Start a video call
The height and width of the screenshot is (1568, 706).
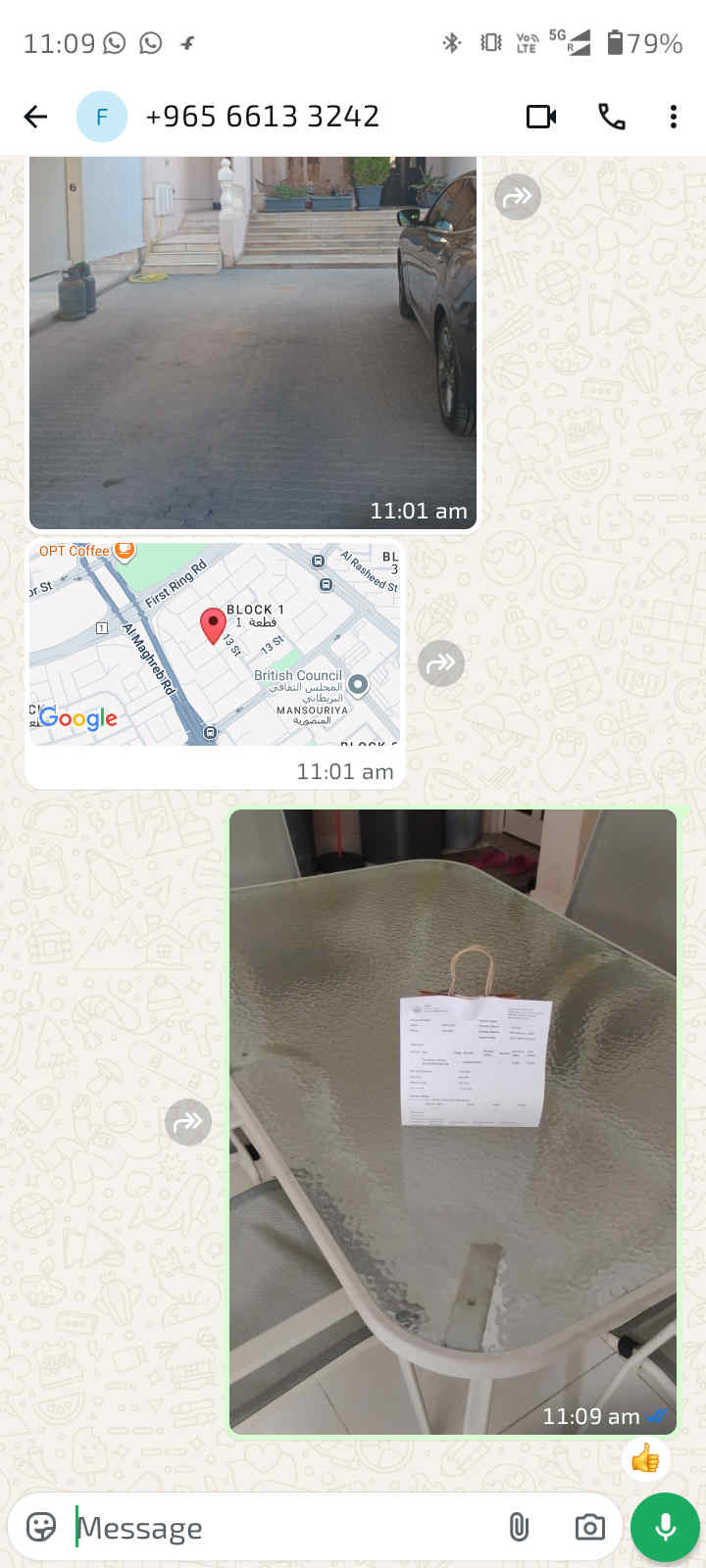click(541, 117)
